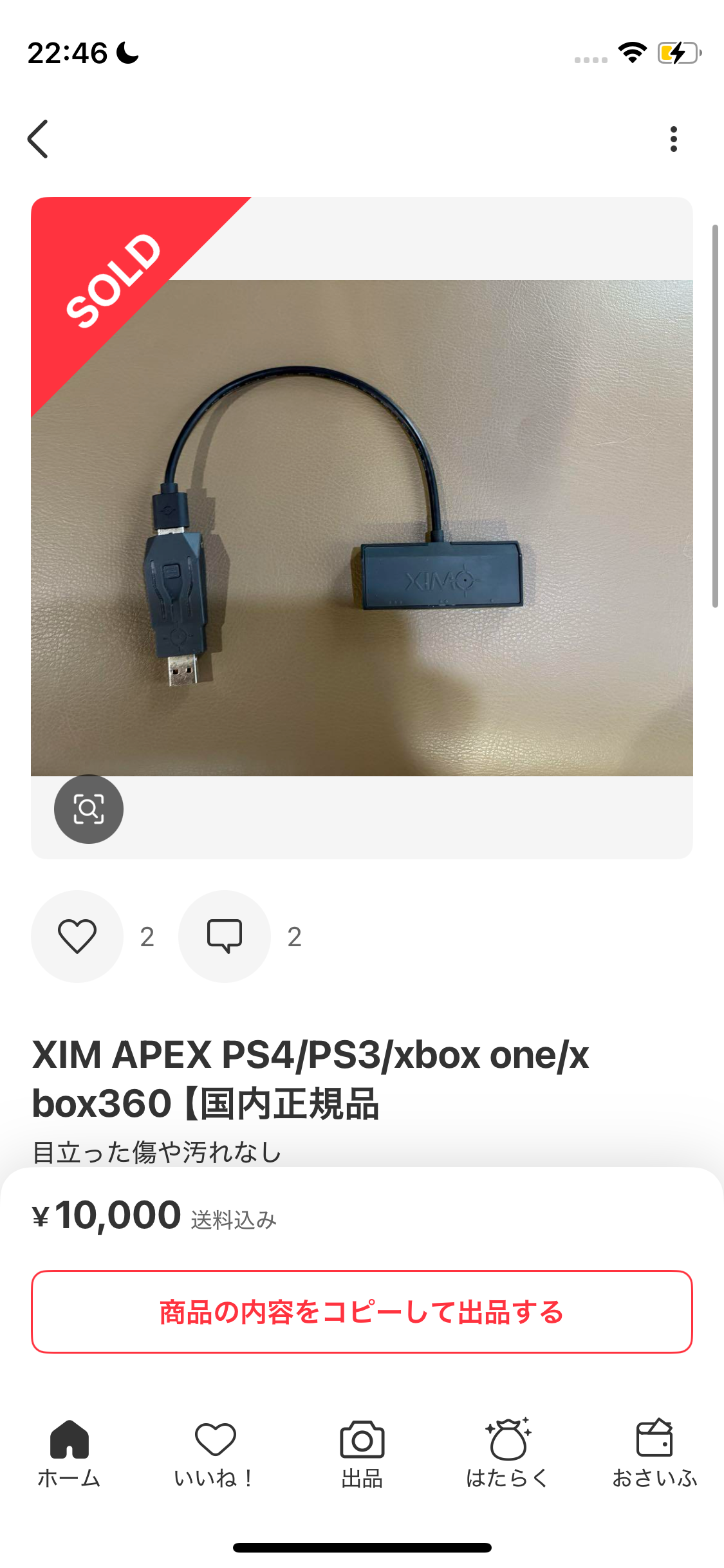
Task: Like this item with the heart button
Action: [x=77, y=937]
